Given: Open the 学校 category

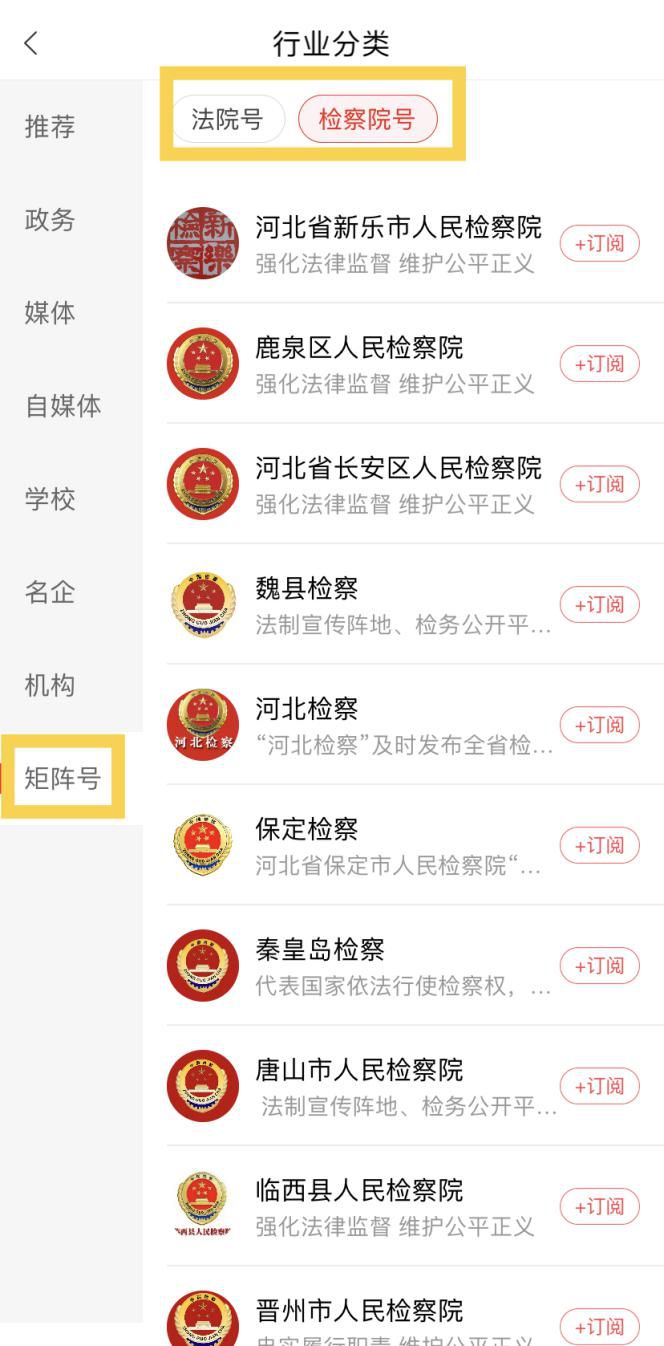Looking at the screenshot, I should [x=50, y=499].
